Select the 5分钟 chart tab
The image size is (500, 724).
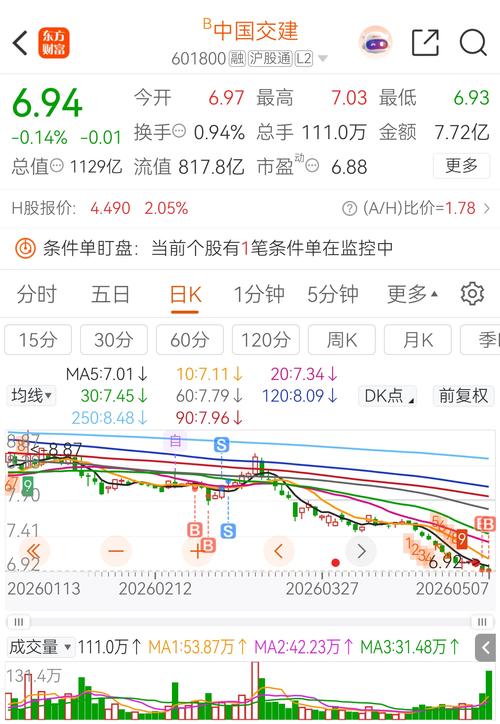pyautogui.click(x=332, y=294)
